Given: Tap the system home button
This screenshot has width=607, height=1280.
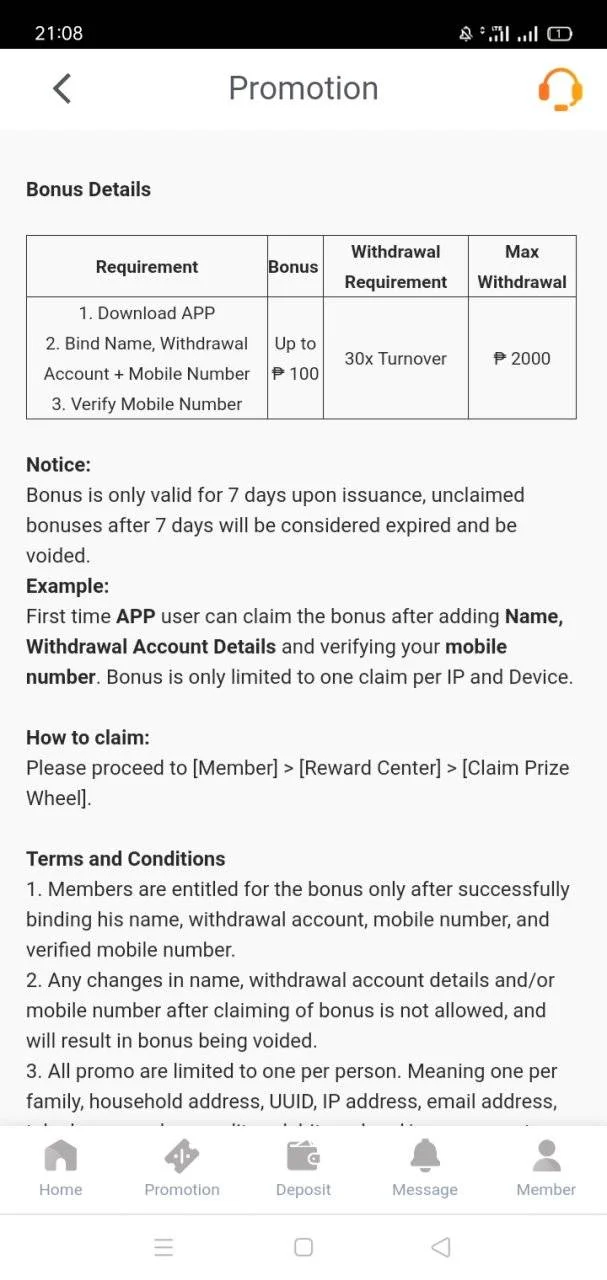Looking at the screenshot, I should click(x=304, y=1247).
